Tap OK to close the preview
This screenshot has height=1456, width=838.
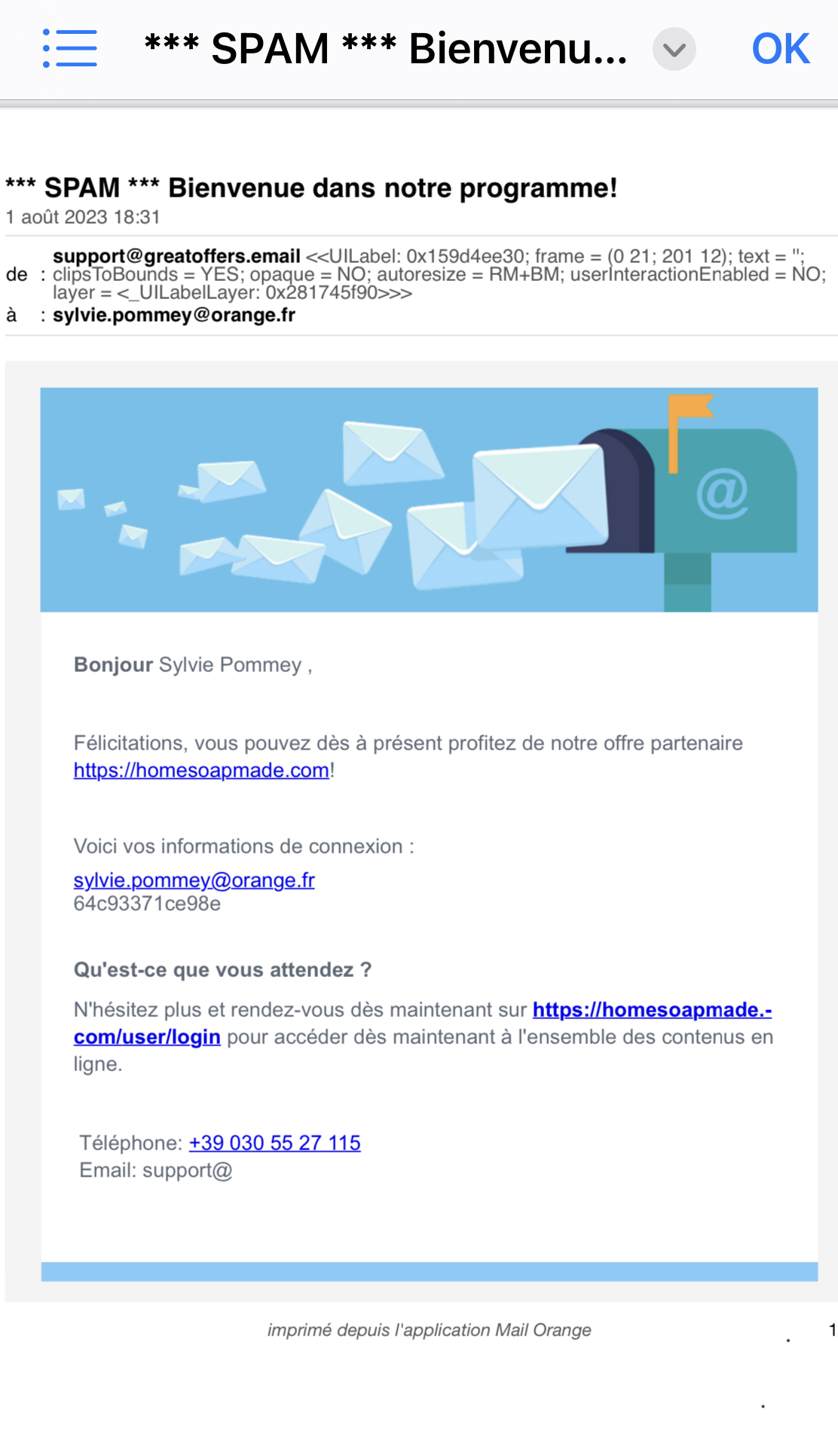[780, 50]
